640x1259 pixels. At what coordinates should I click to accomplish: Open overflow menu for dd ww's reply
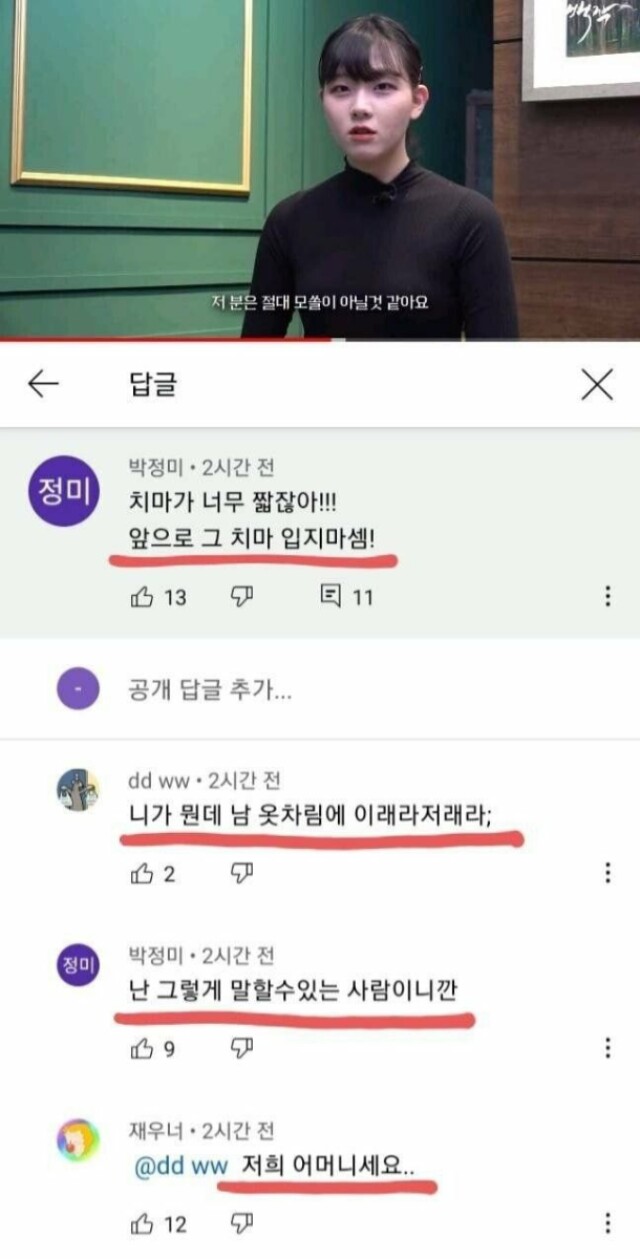[608, 873]
